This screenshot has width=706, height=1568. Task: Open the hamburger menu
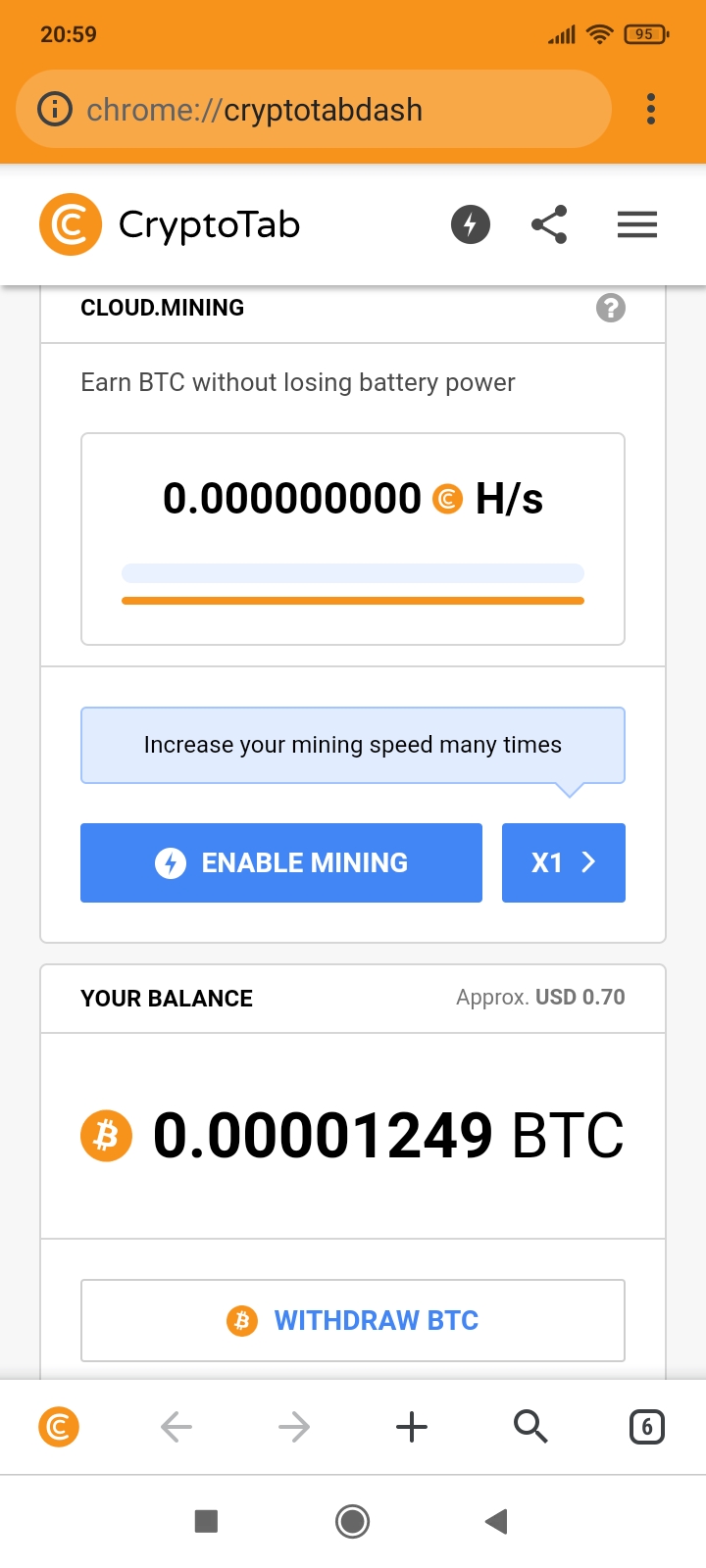click(637, 224)
